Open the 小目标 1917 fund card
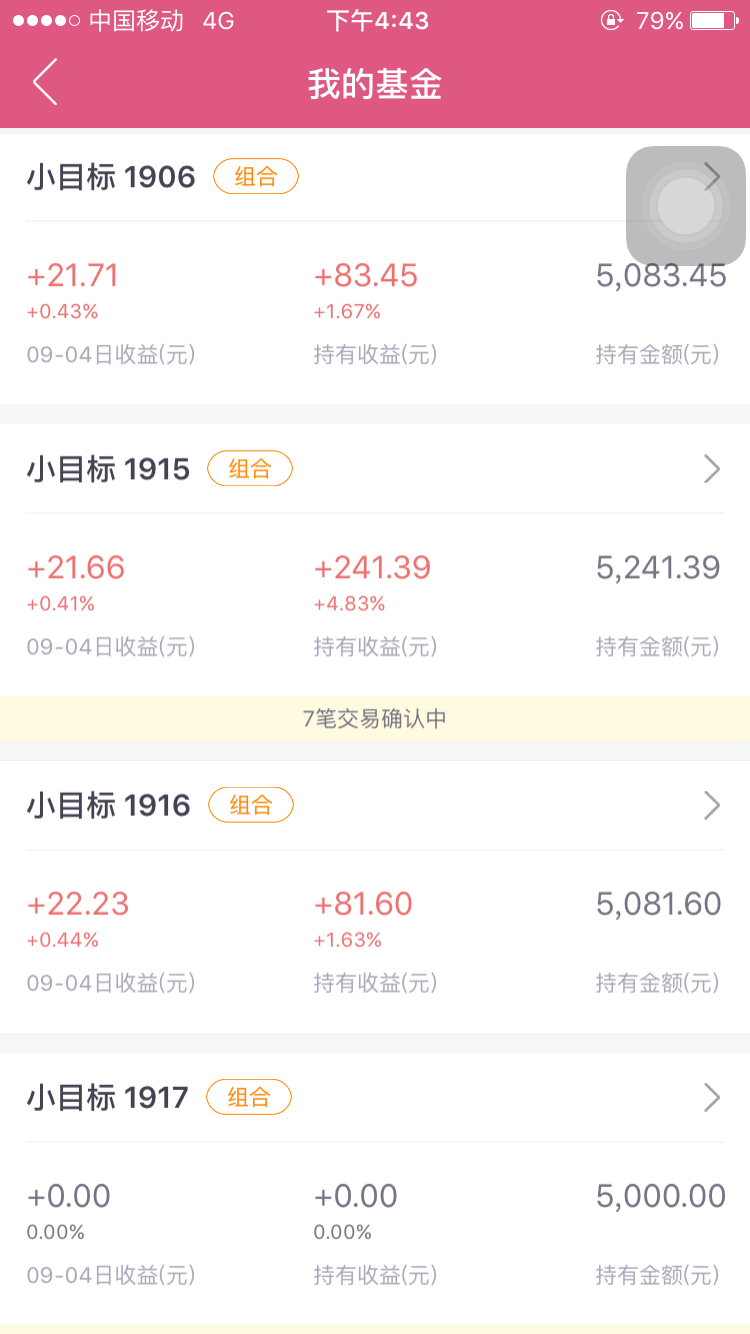 375,1189
